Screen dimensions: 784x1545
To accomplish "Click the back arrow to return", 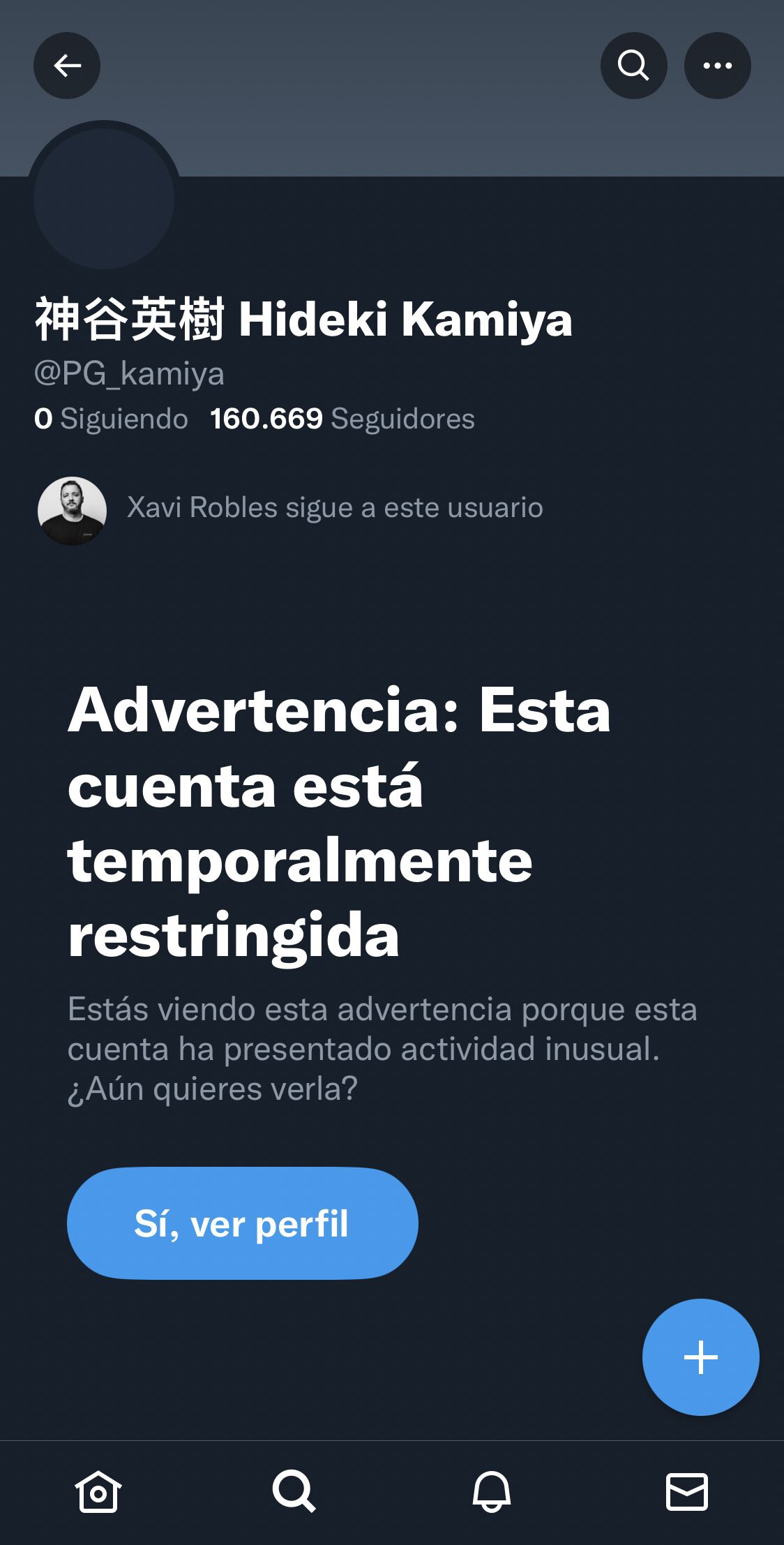I will (66, 65).
